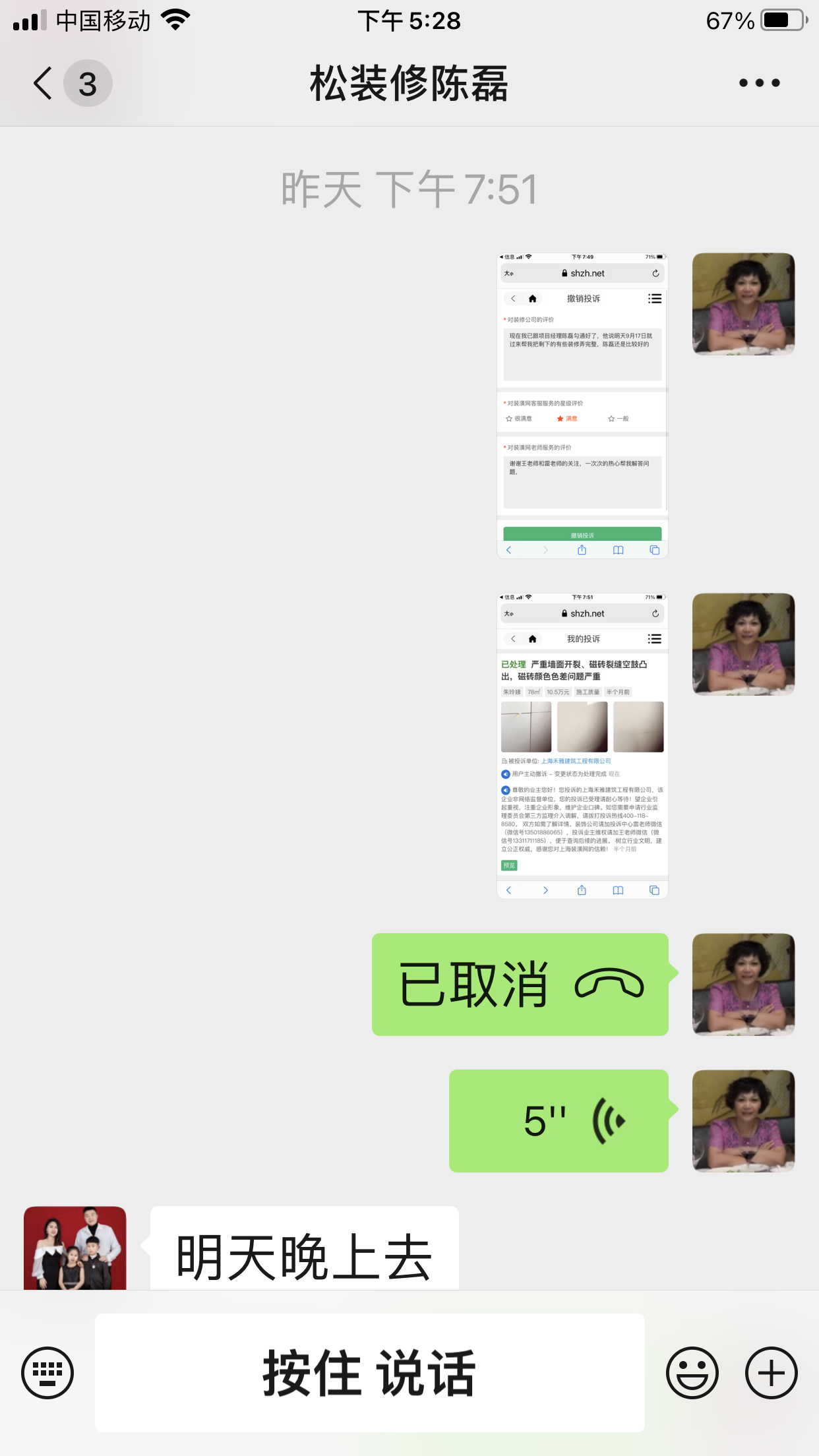The width and height of the screenshot is (819, 1456).
Task: Play the 5-second voice message
Action: pos(559,1121)
